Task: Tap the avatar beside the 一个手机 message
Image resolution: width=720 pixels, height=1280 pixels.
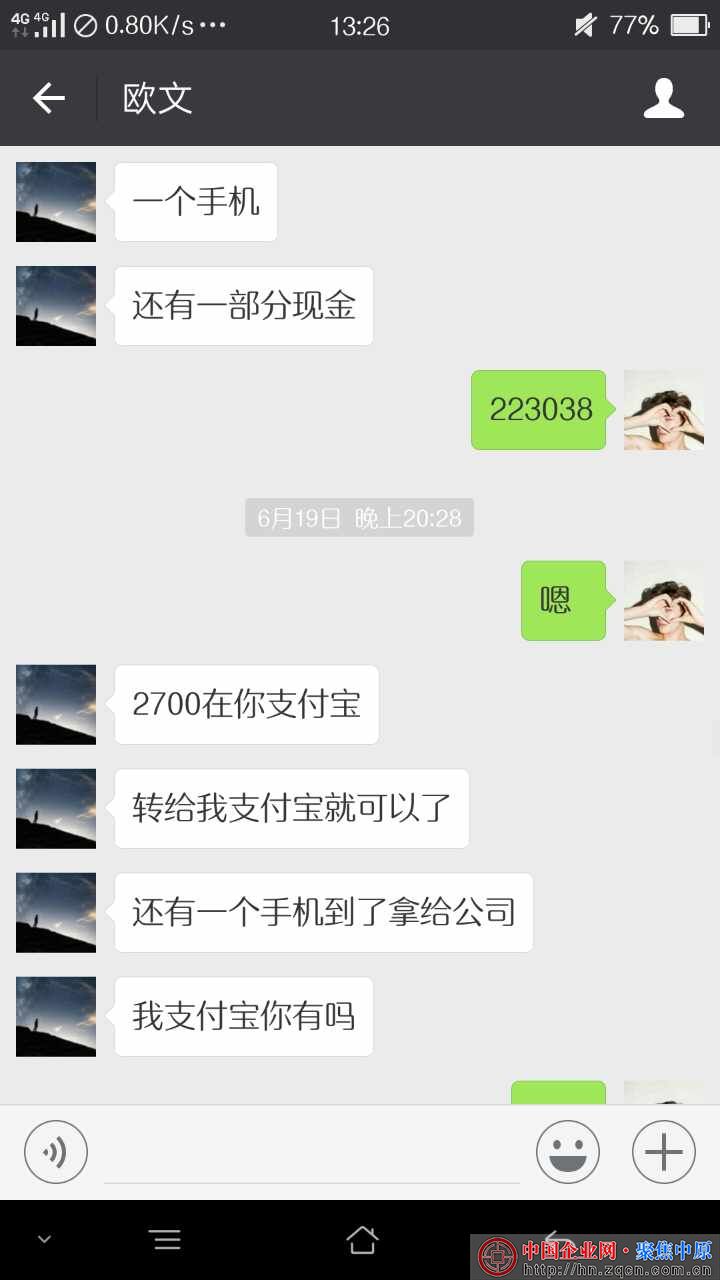Action: [x=56, y=202]
